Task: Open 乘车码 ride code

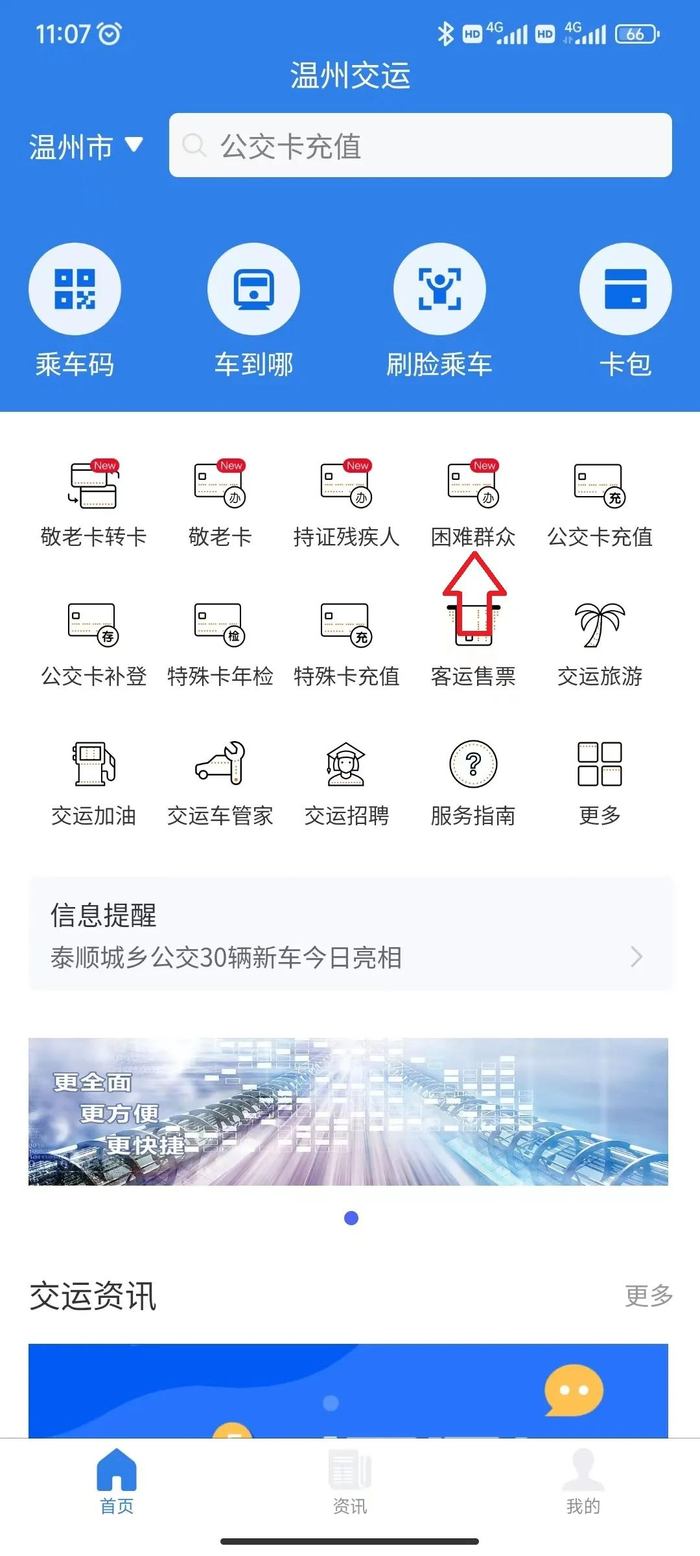Action: (x=75, y=312)
